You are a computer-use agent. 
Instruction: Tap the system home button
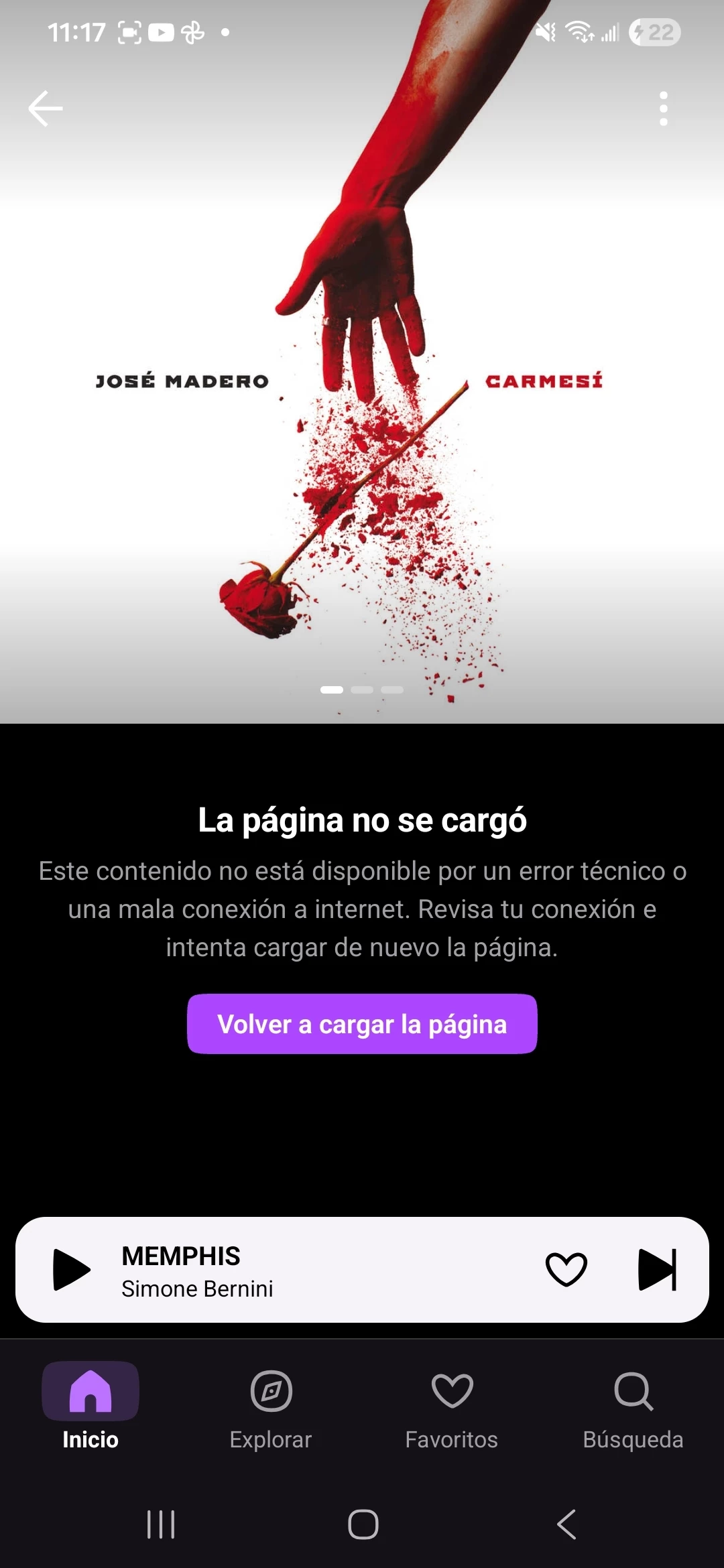363,1524
